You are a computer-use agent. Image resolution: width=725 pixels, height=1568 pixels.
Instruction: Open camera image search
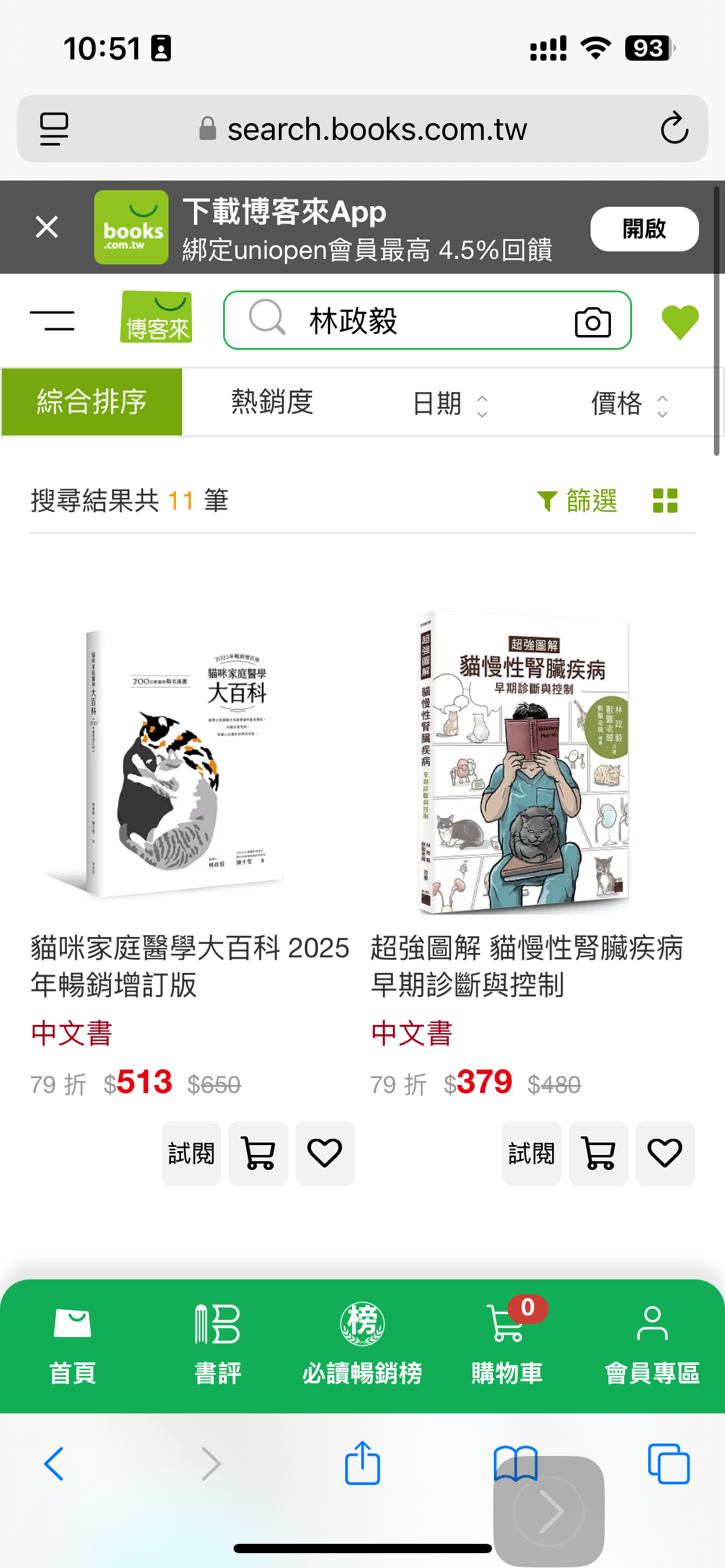(592, 321)
